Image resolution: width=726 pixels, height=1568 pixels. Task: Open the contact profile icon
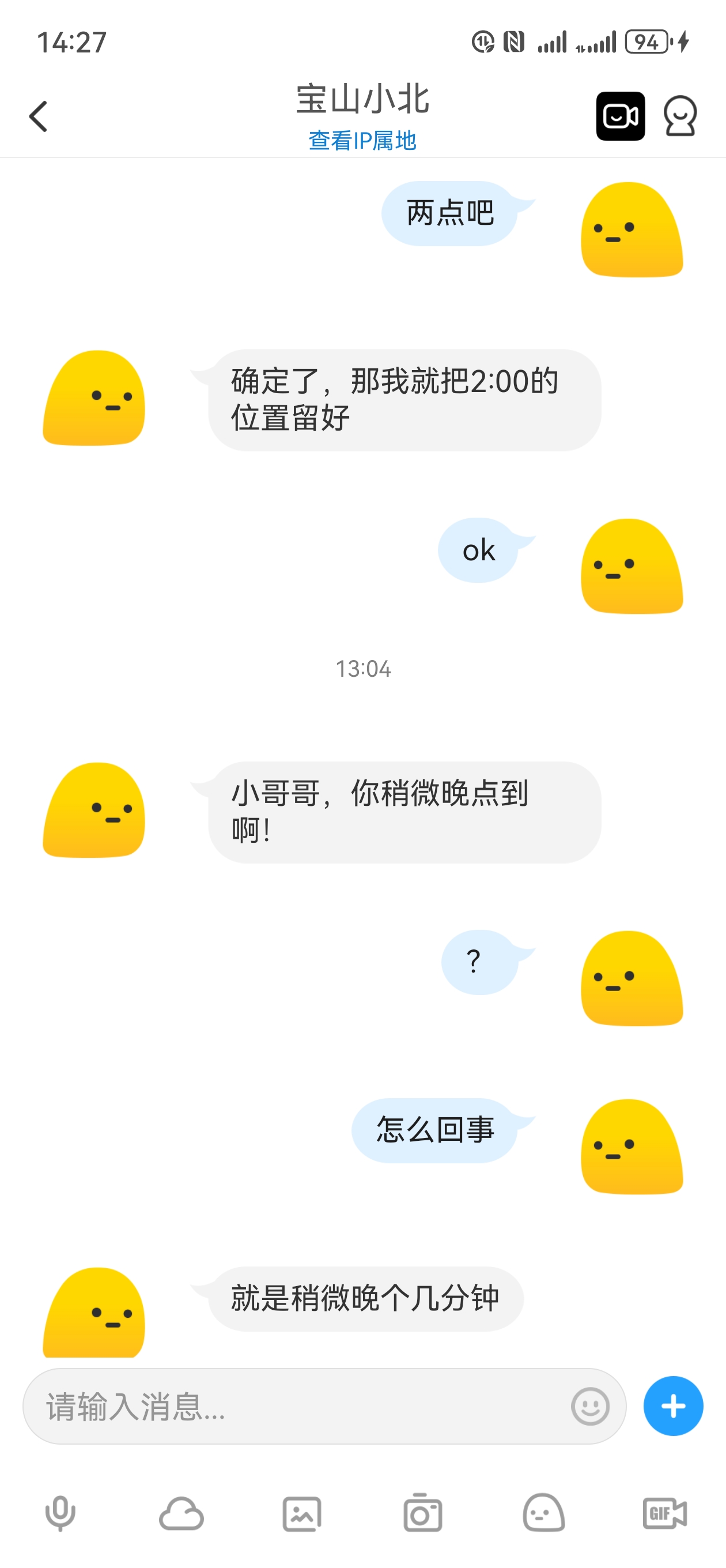681,116
